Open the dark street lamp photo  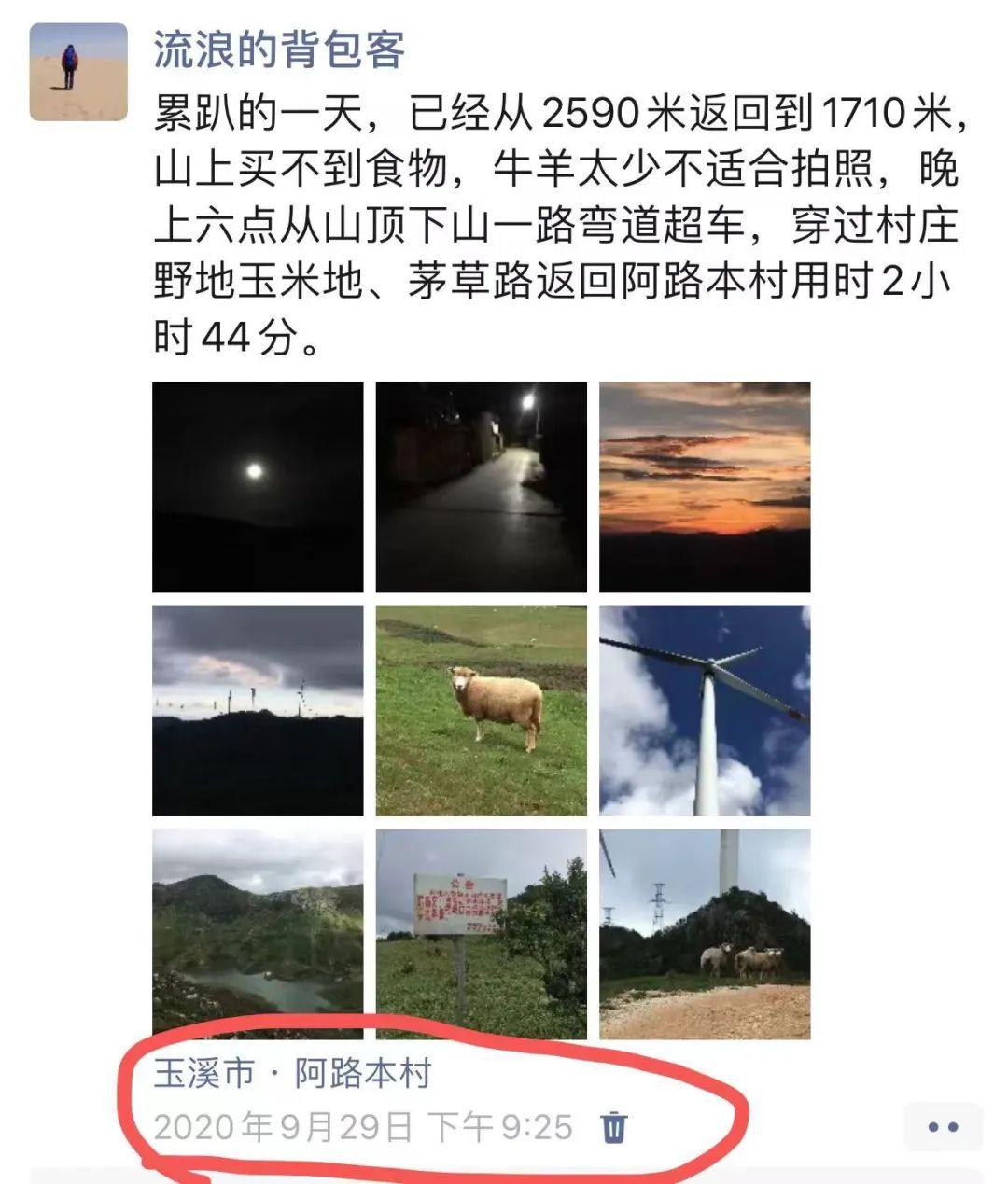coord(482,487)
